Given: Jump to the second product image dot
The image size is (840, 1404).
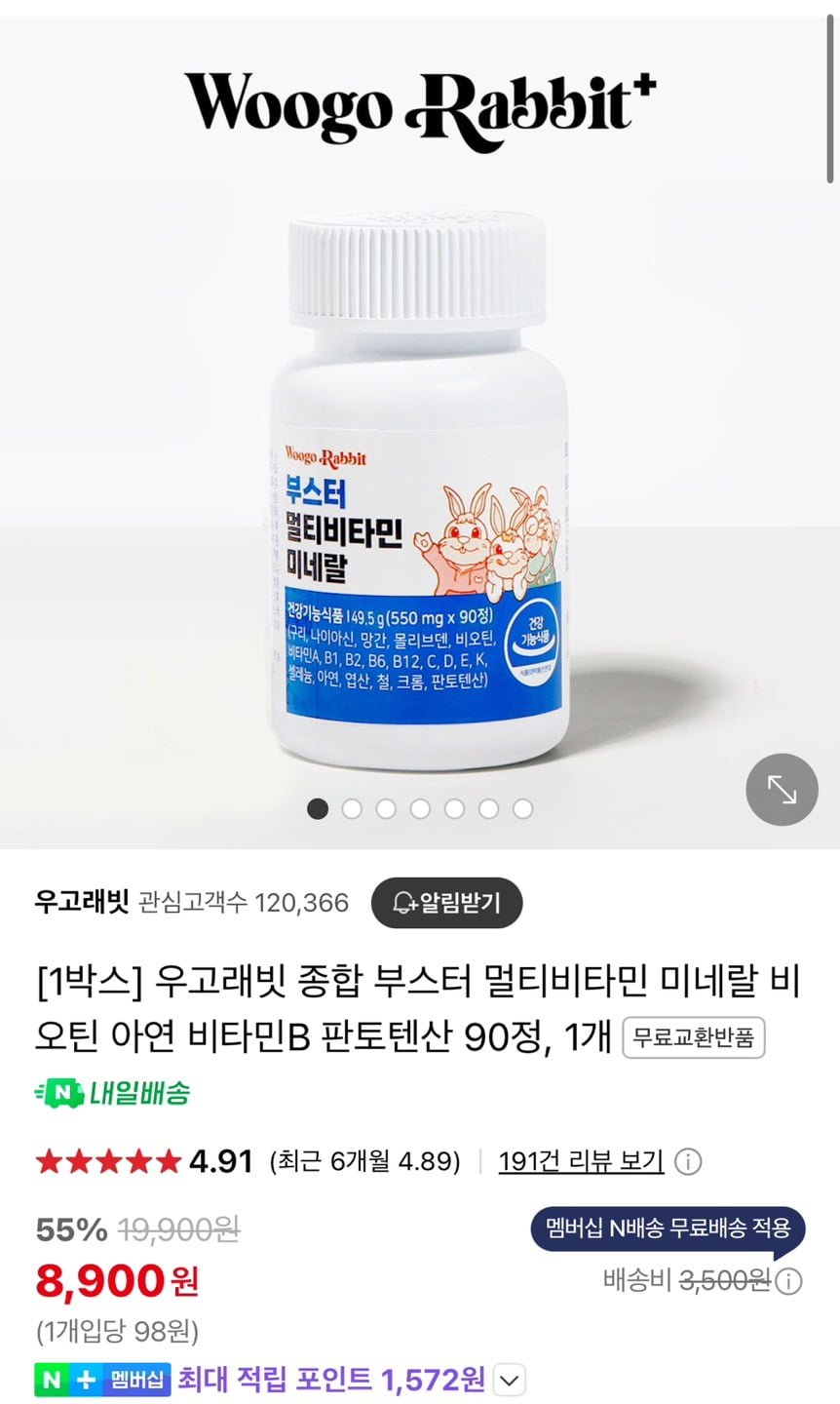Looking at the screenshot, I should coord(352,808).
